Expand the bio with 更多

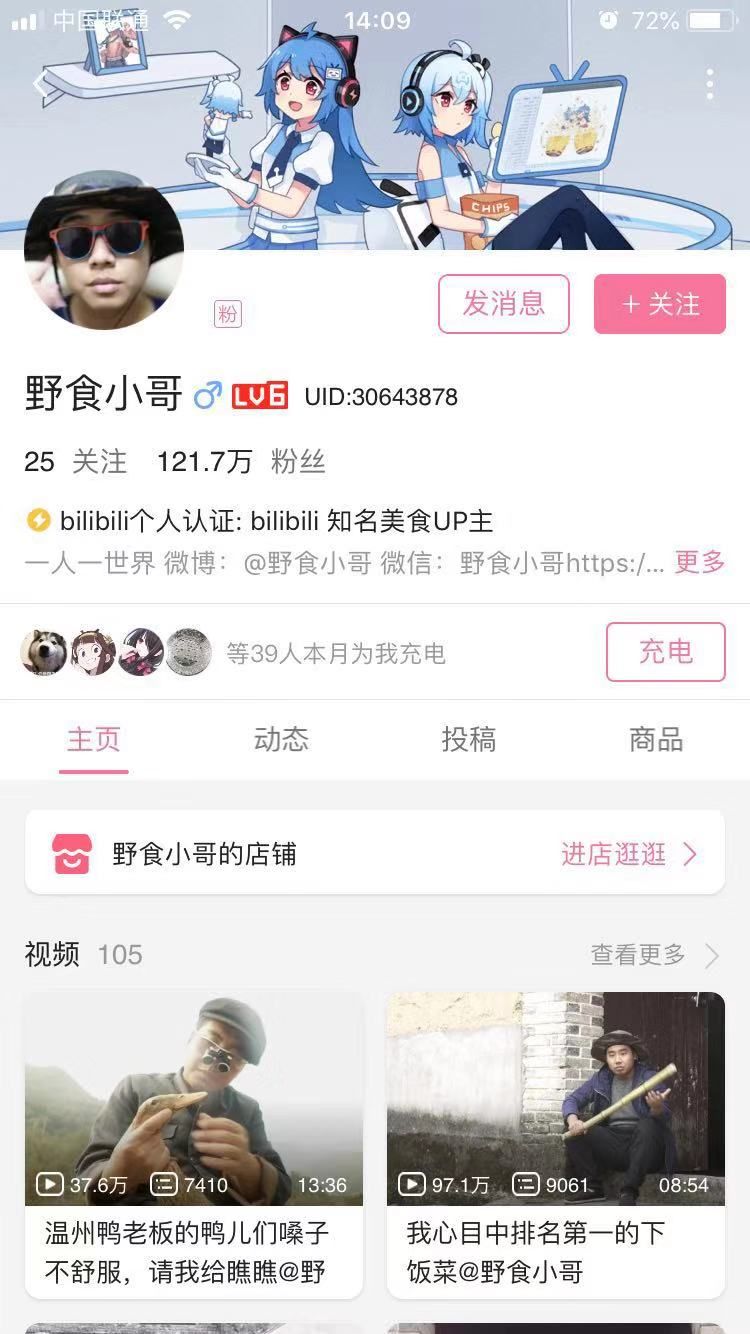click(699, 562)
